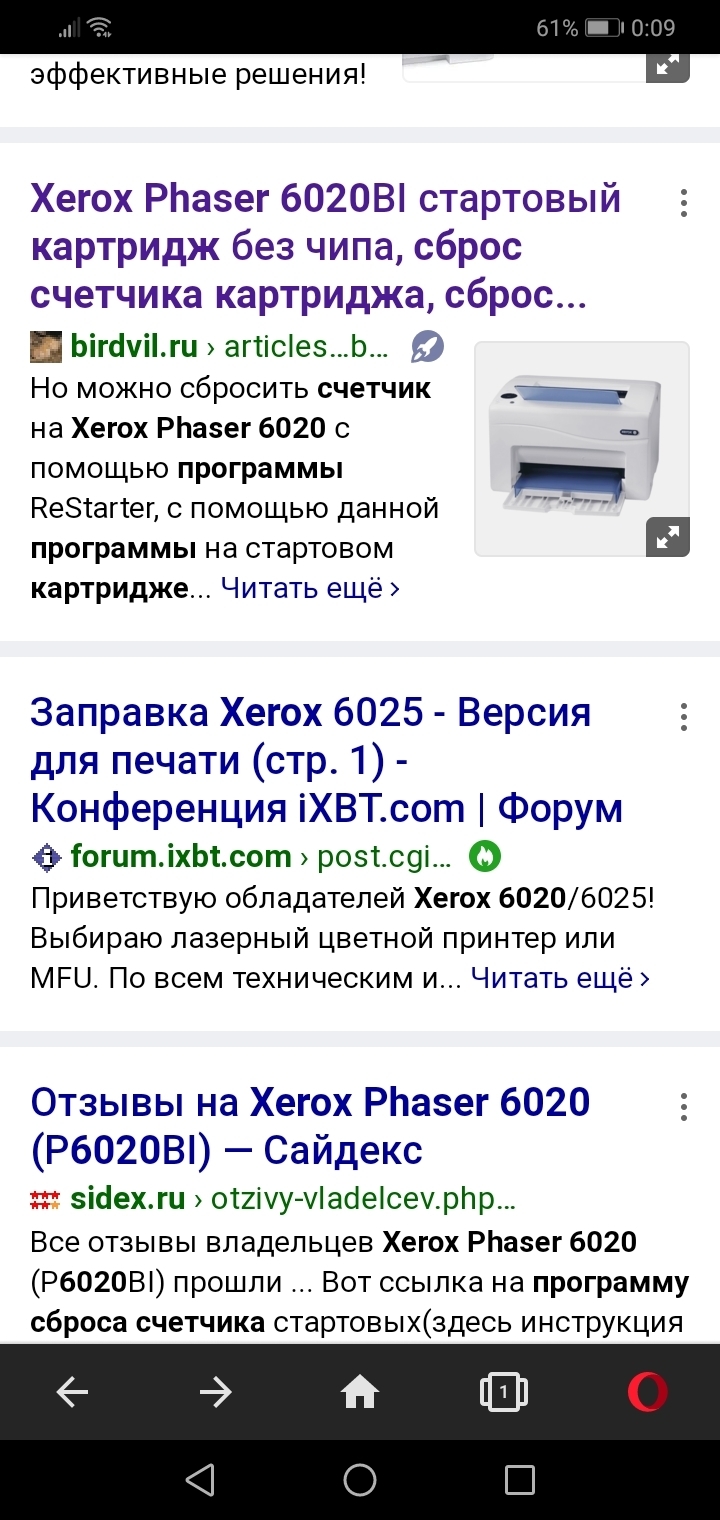
Task: Open Заправка Xerox 6025 iXBT forum result
Action: pyautogui.click(x=326, y=761)
